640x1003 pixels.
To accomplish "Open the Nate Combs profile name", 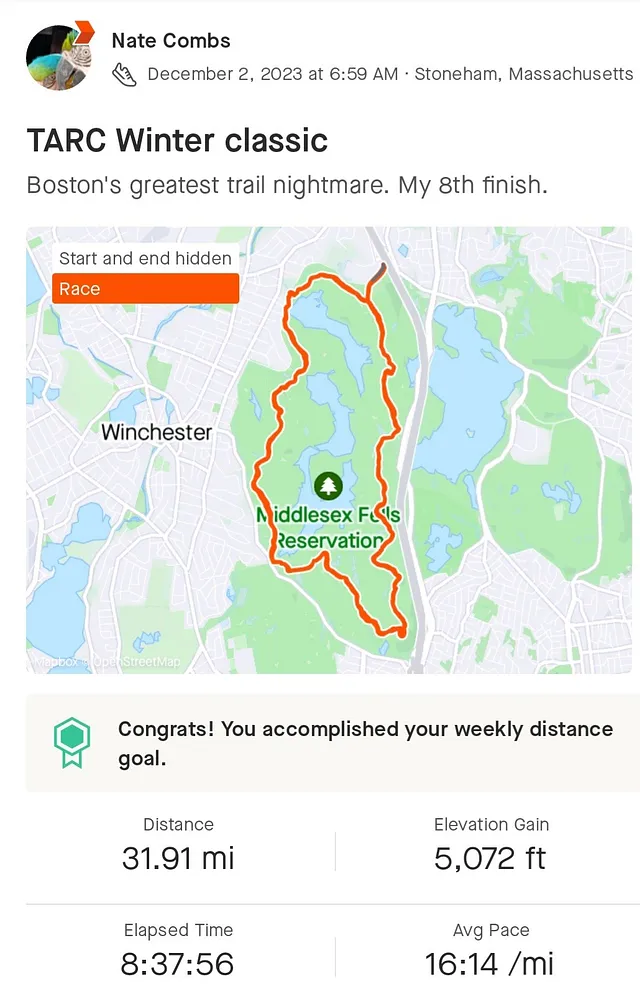I will tap(170, 41).
